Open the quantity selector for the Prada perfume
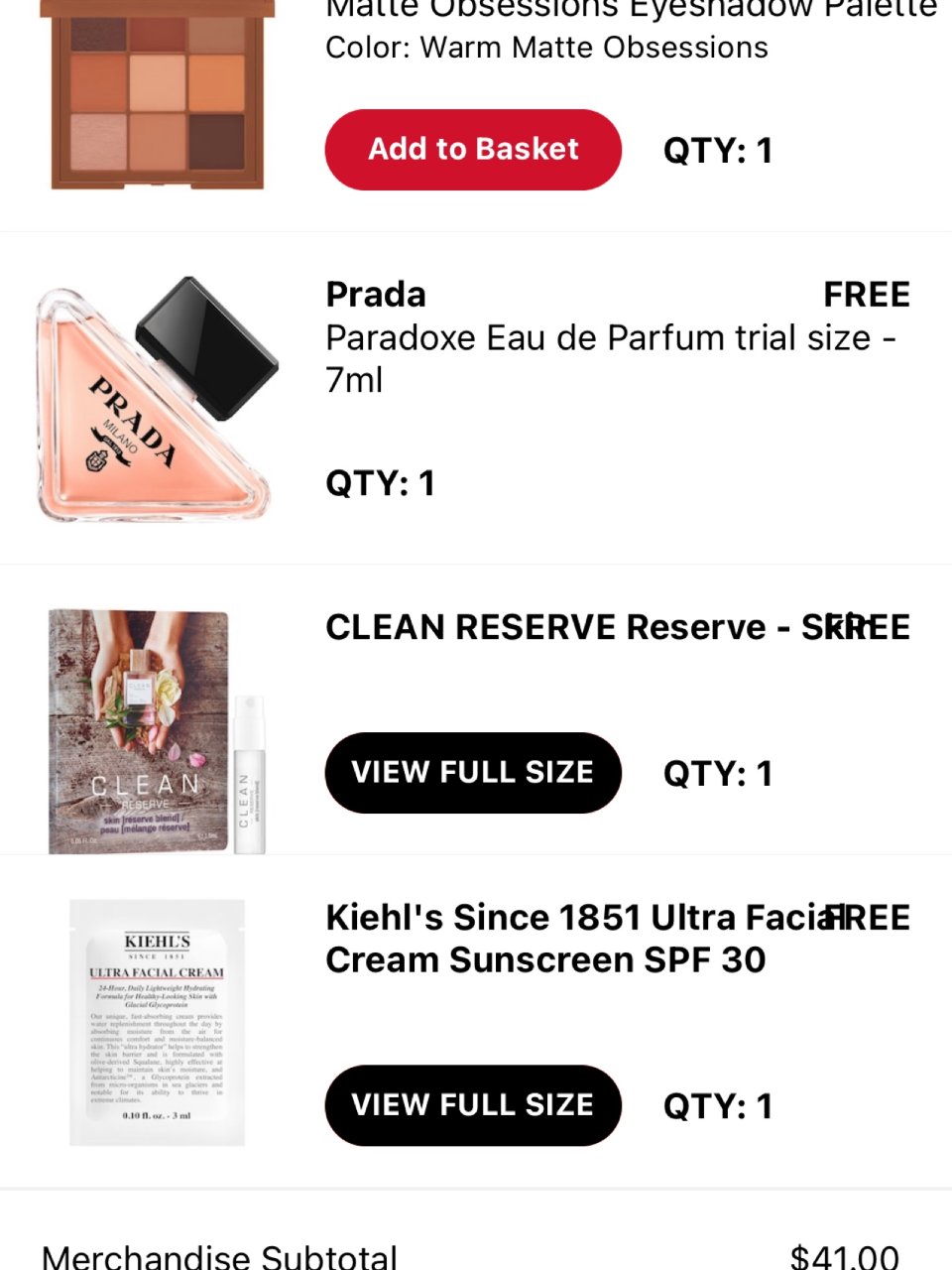 point(380,483)
